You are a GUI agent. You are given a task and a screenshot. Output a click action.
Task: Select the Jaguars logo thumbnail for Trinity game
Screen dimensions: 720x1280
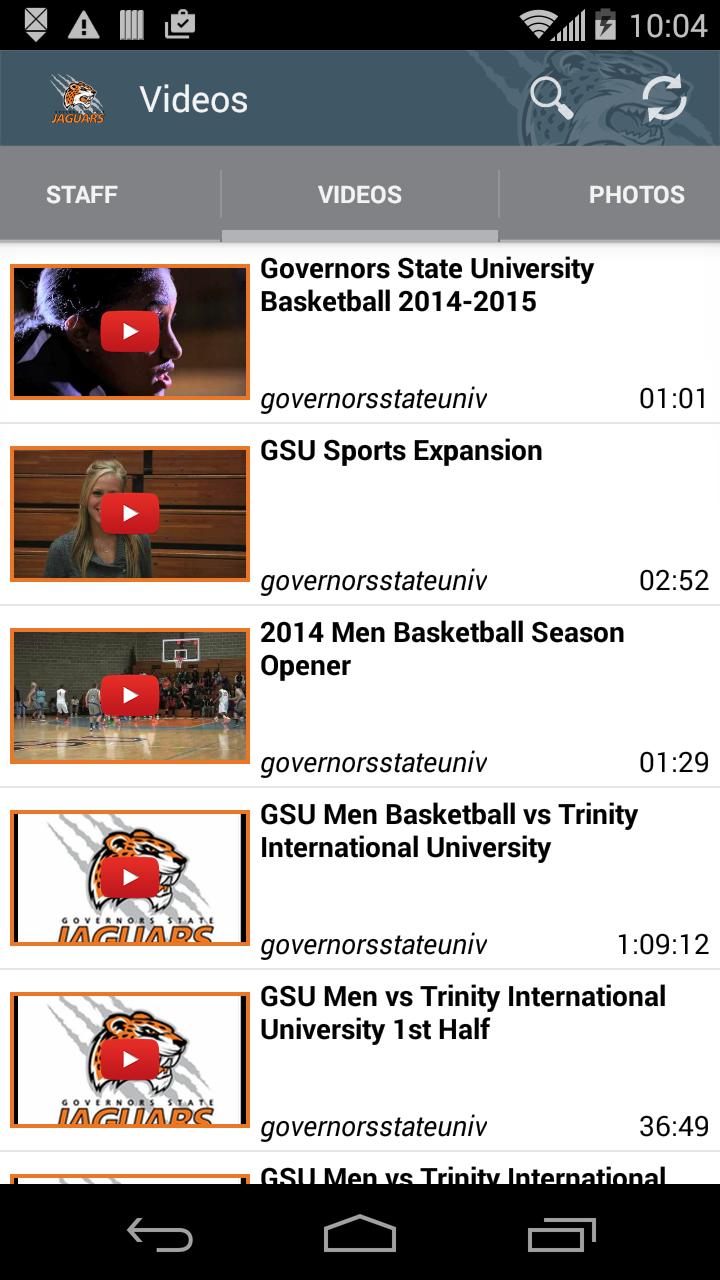[129, 877]
